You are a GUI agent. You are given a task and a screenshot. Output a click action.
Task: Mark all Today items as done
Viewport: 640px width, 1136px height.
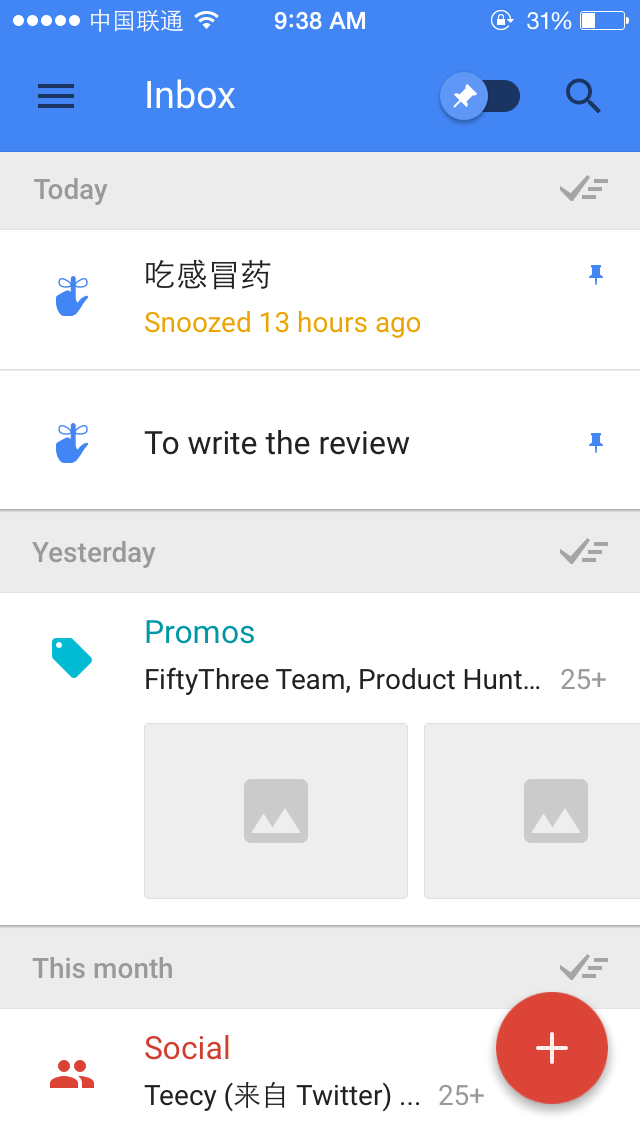(583, 190)
